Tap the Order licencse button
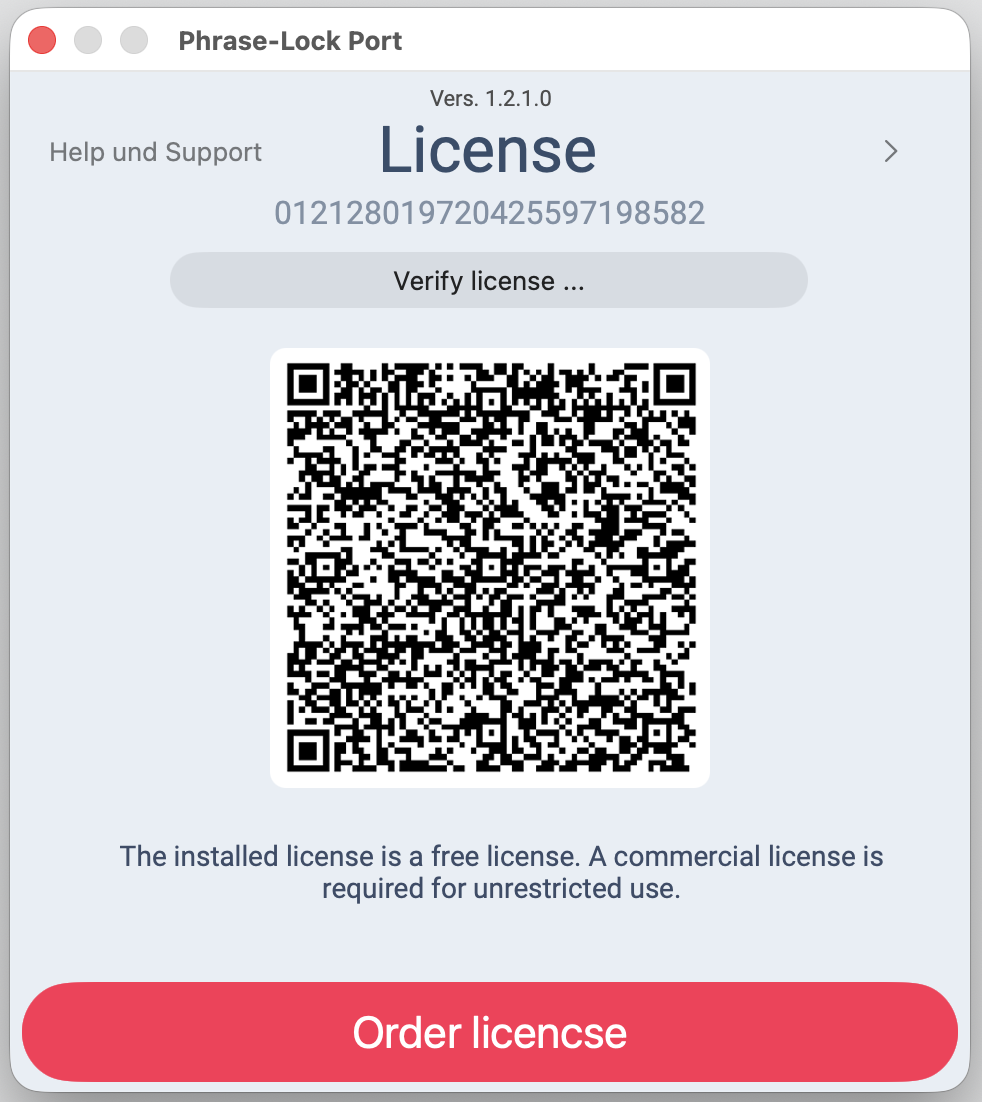 pos(490,1032)
